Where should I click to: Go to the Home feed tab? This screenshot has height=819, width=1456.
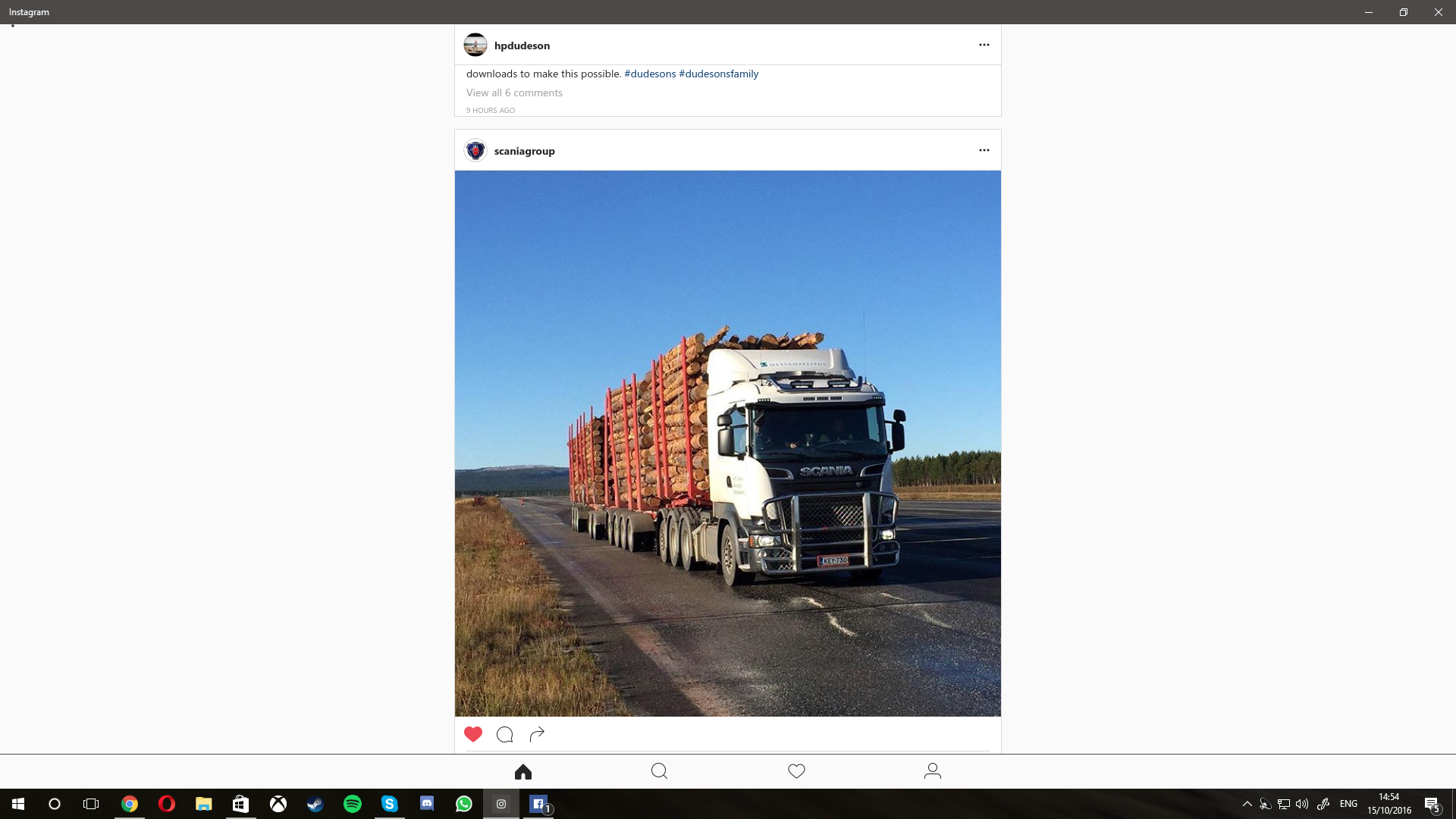tap(523, 771)
